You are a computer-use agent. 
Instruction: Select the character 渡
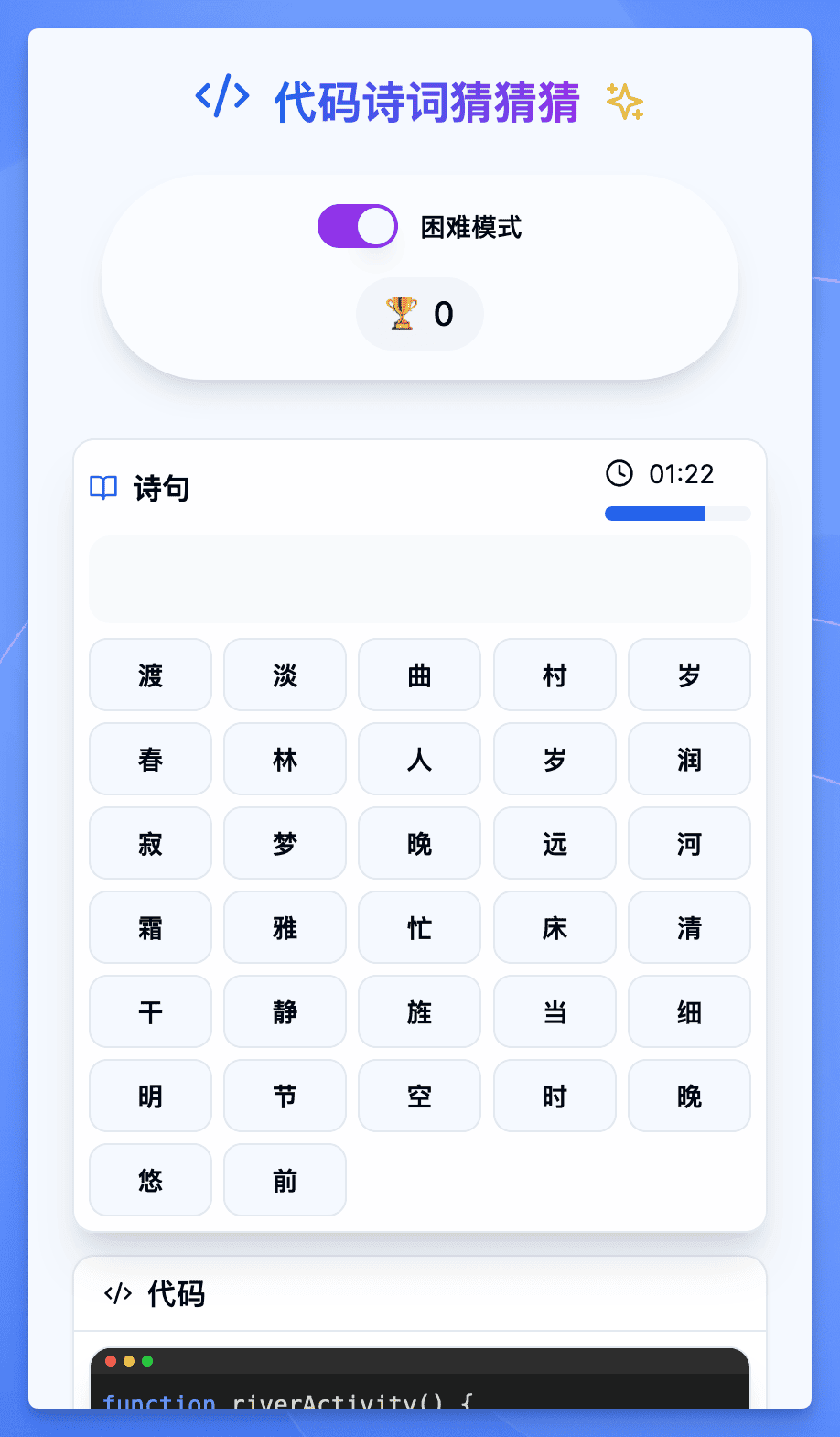coord(150,675)
